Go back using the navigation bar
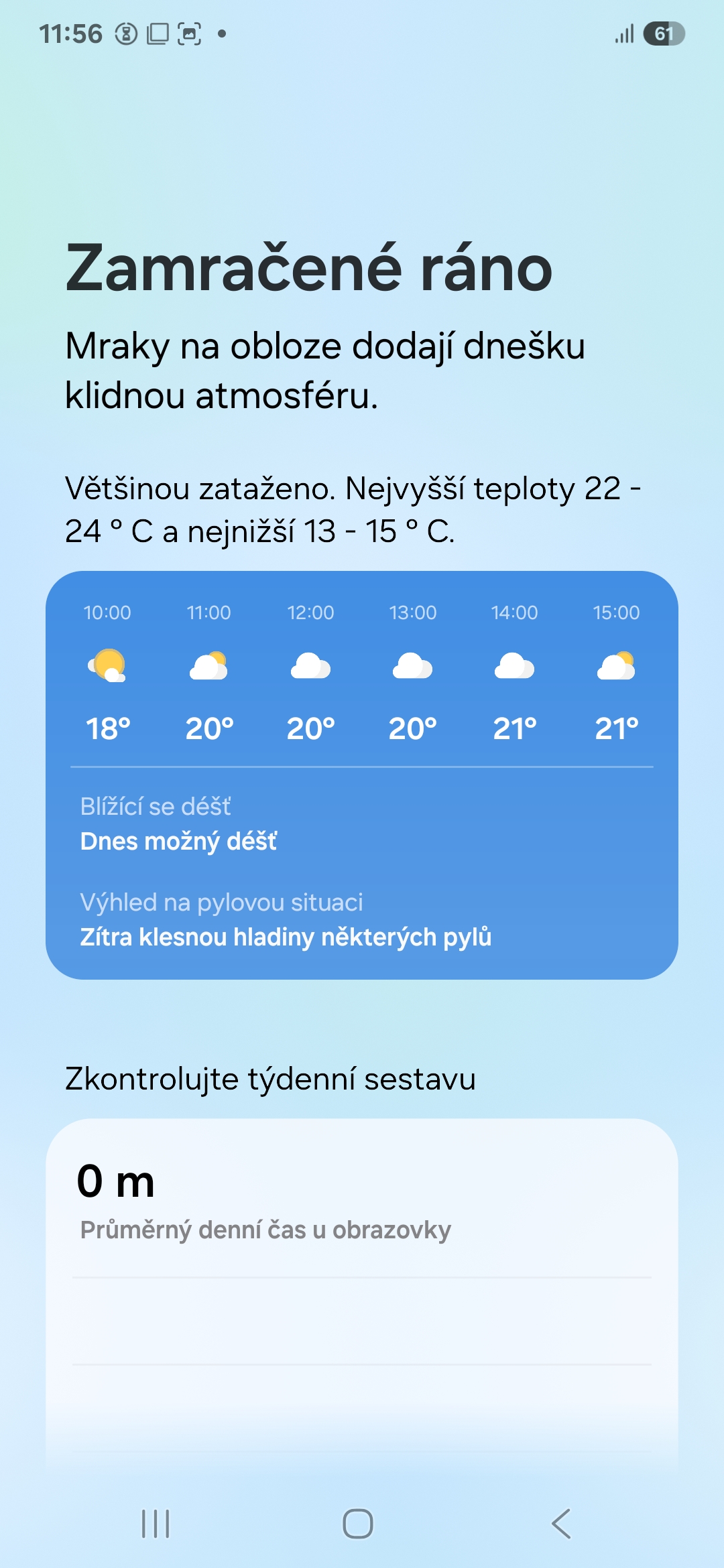This screenshot has width=724, height=1568. click(562, 1524)
